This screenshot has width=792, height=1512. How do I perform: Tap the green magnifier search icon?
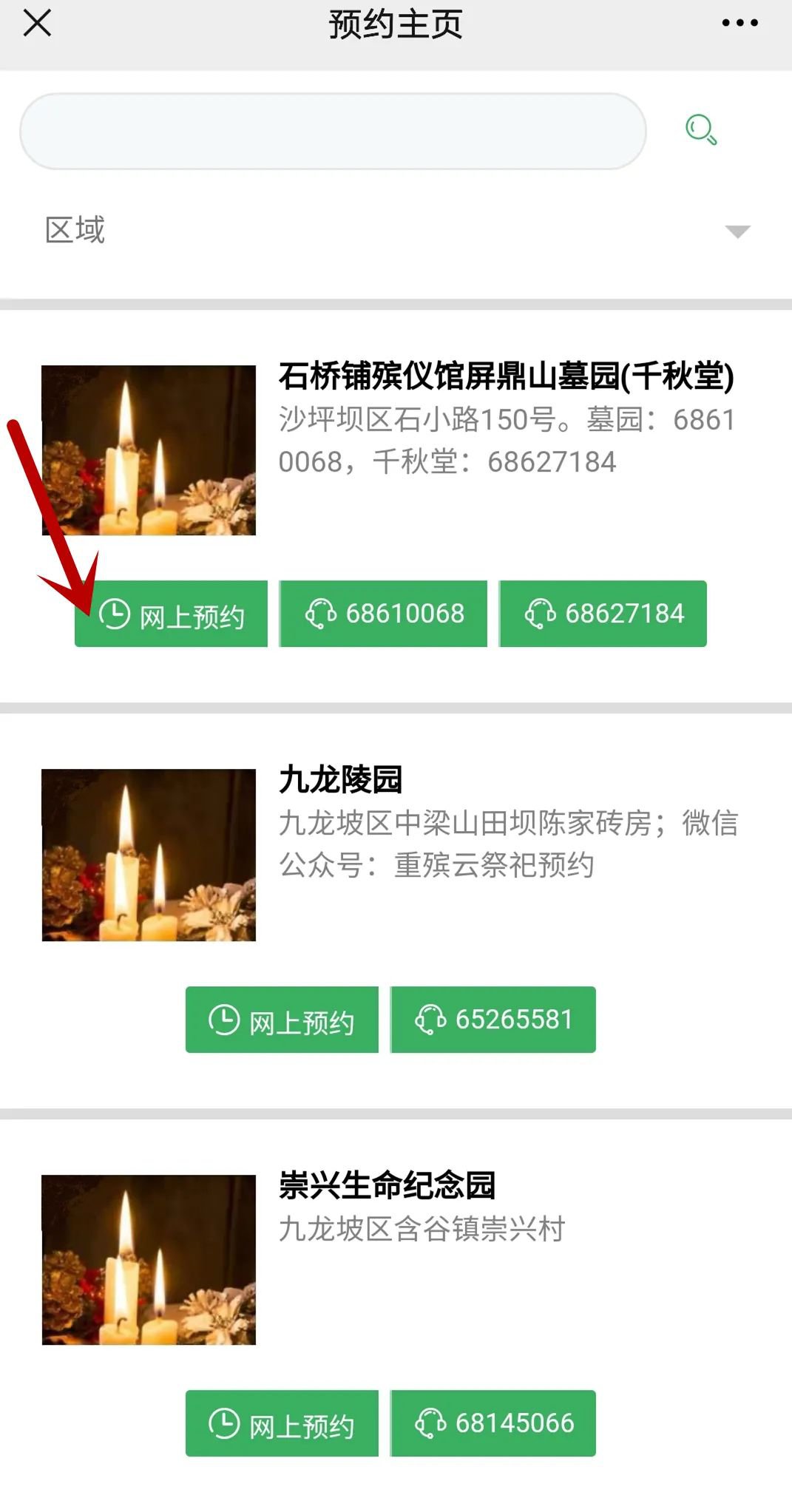coord(700,130)
